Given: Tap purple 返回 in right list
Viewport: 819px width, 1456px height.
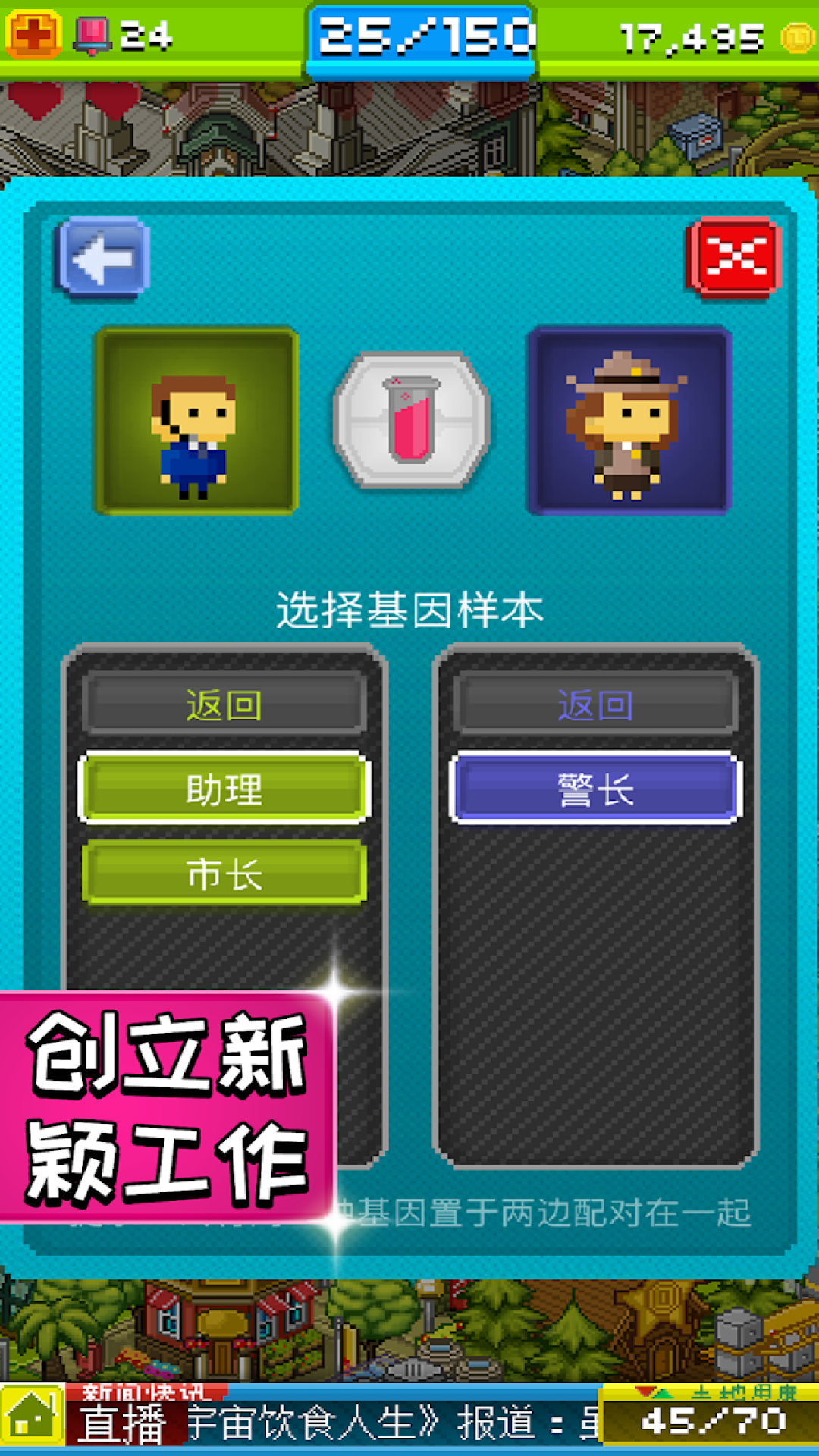Looking at the screenshot, I should (595, 704).
